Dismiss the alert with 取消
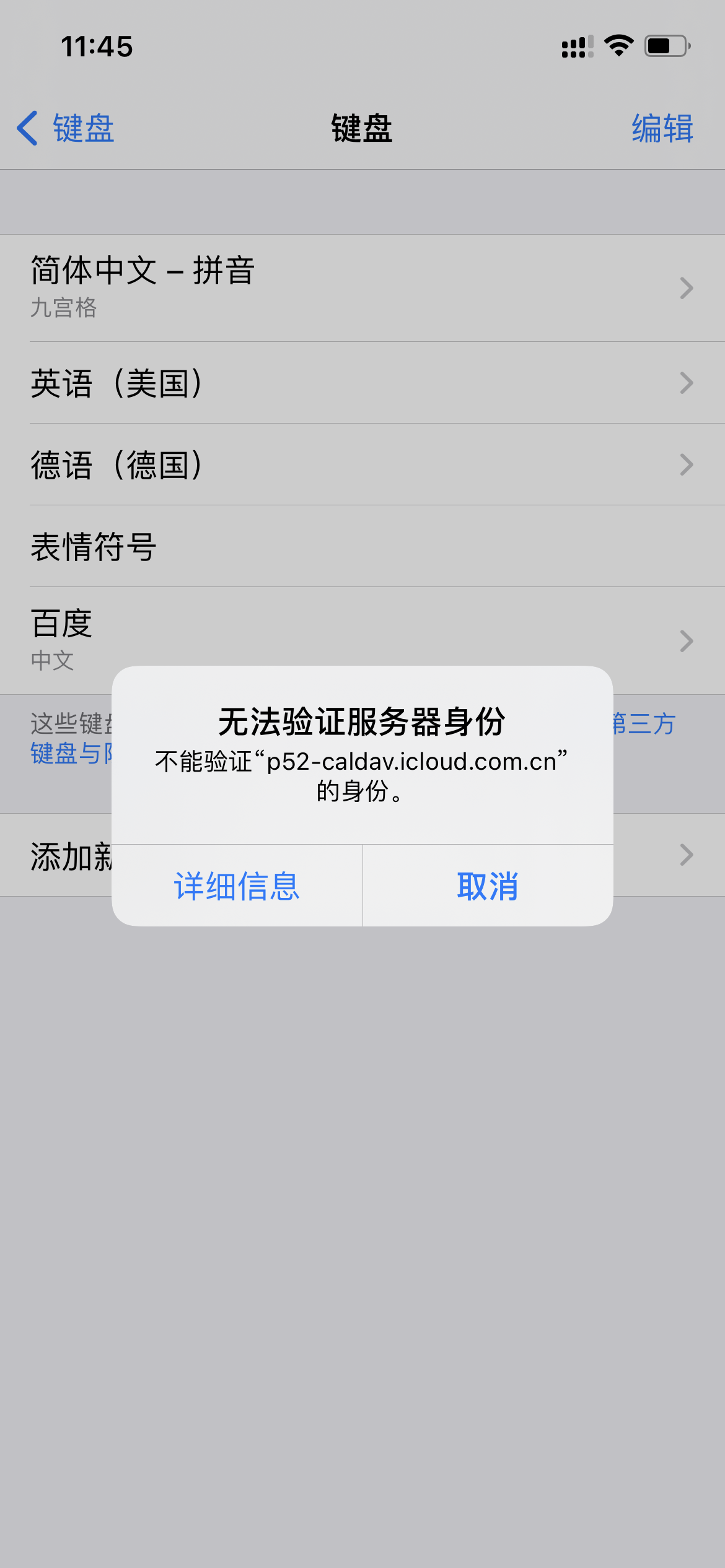The width and height of the screenshot is (725, 1568). pyautogui.click(x=488, y=886)
